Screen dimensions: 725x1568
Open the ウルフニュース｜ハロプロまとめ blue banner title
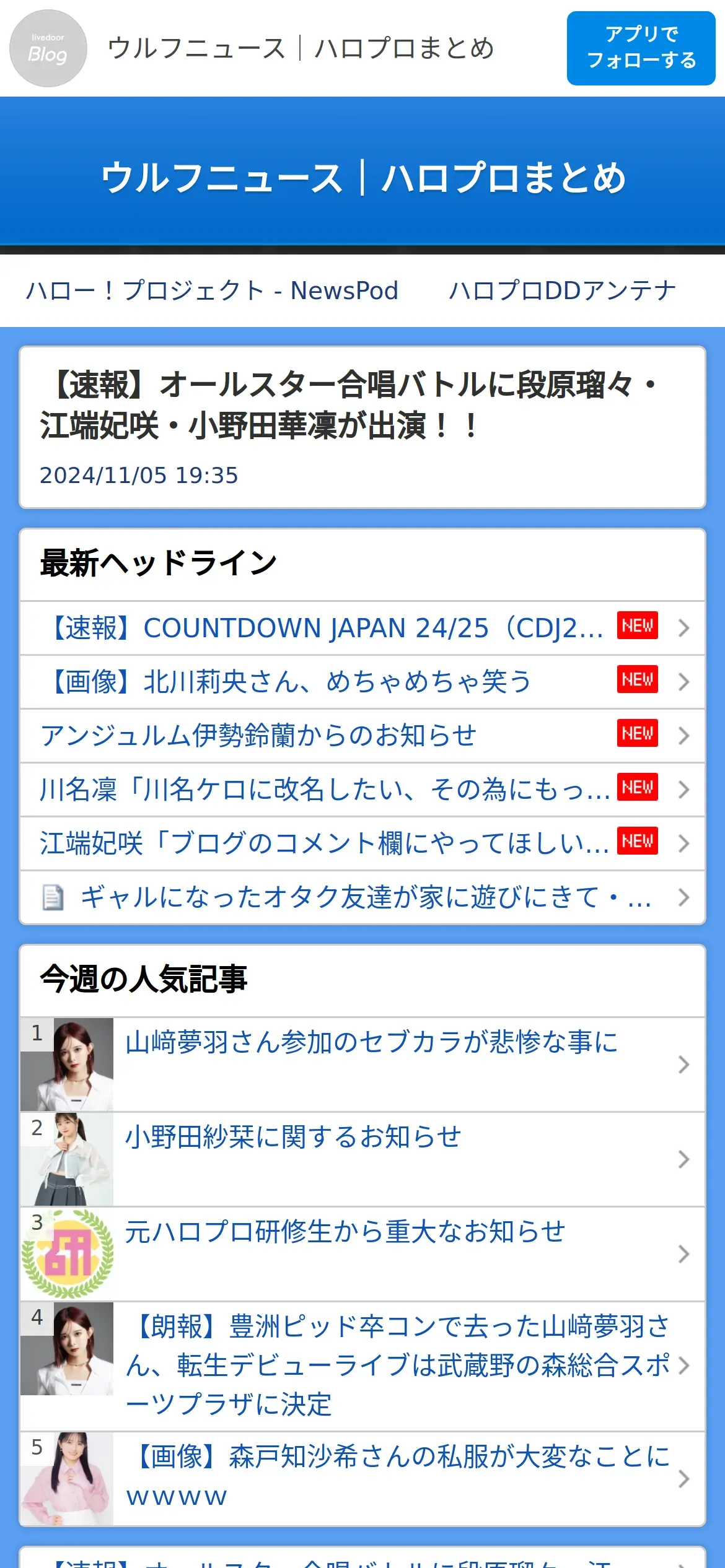pos(362,178)
